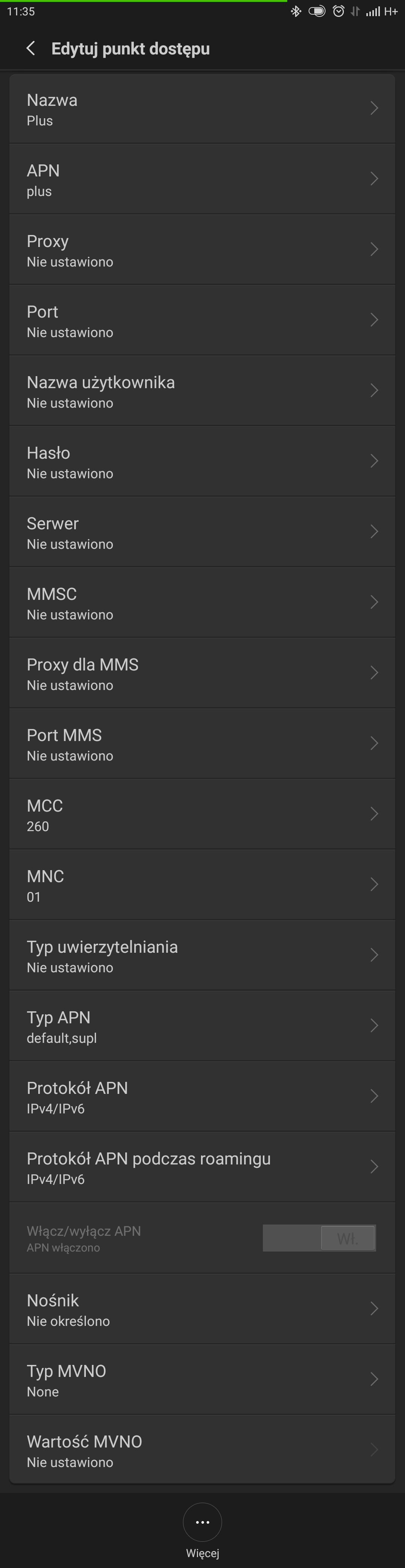Open the Hasło setting

[x=202, y=462]
